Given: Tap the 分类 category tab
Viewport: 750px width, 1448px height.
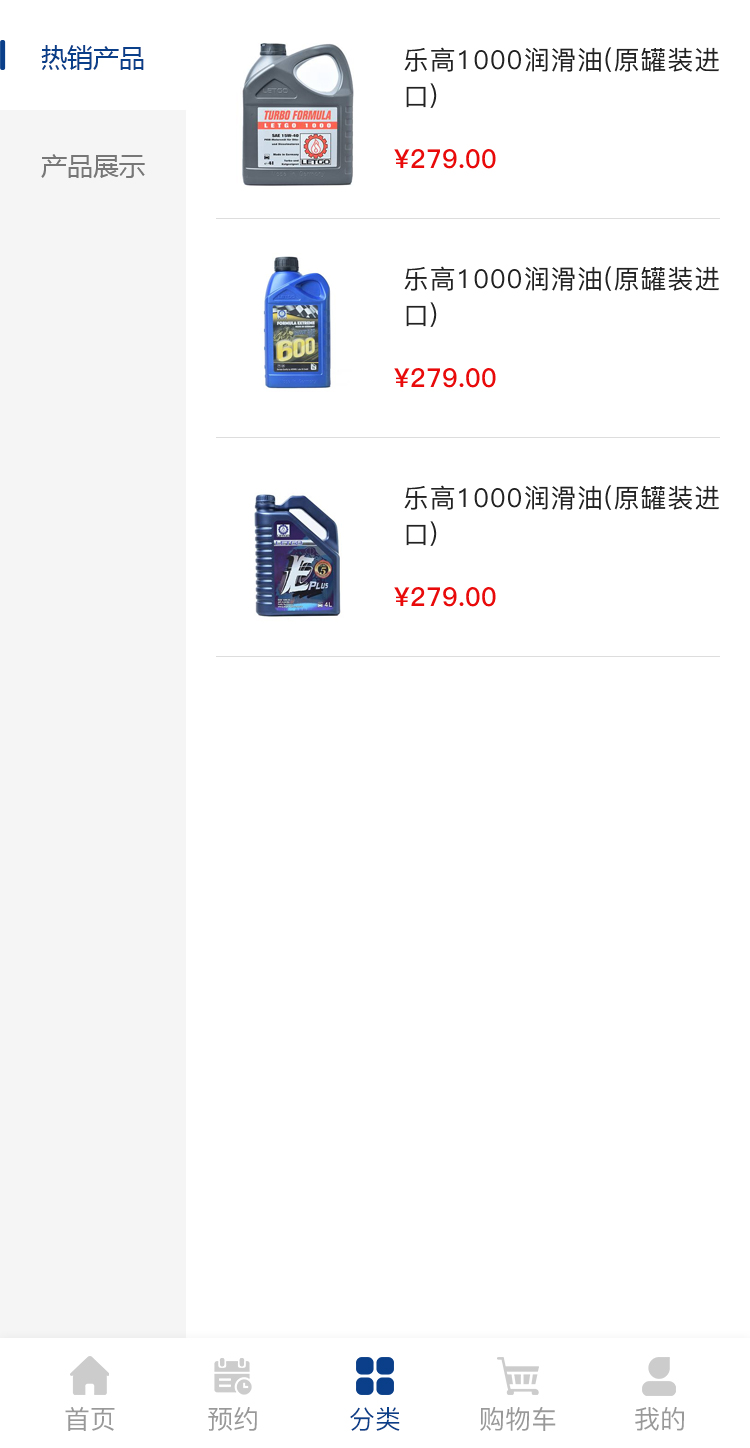Looking at the screenshot, I should (375, 1392).
